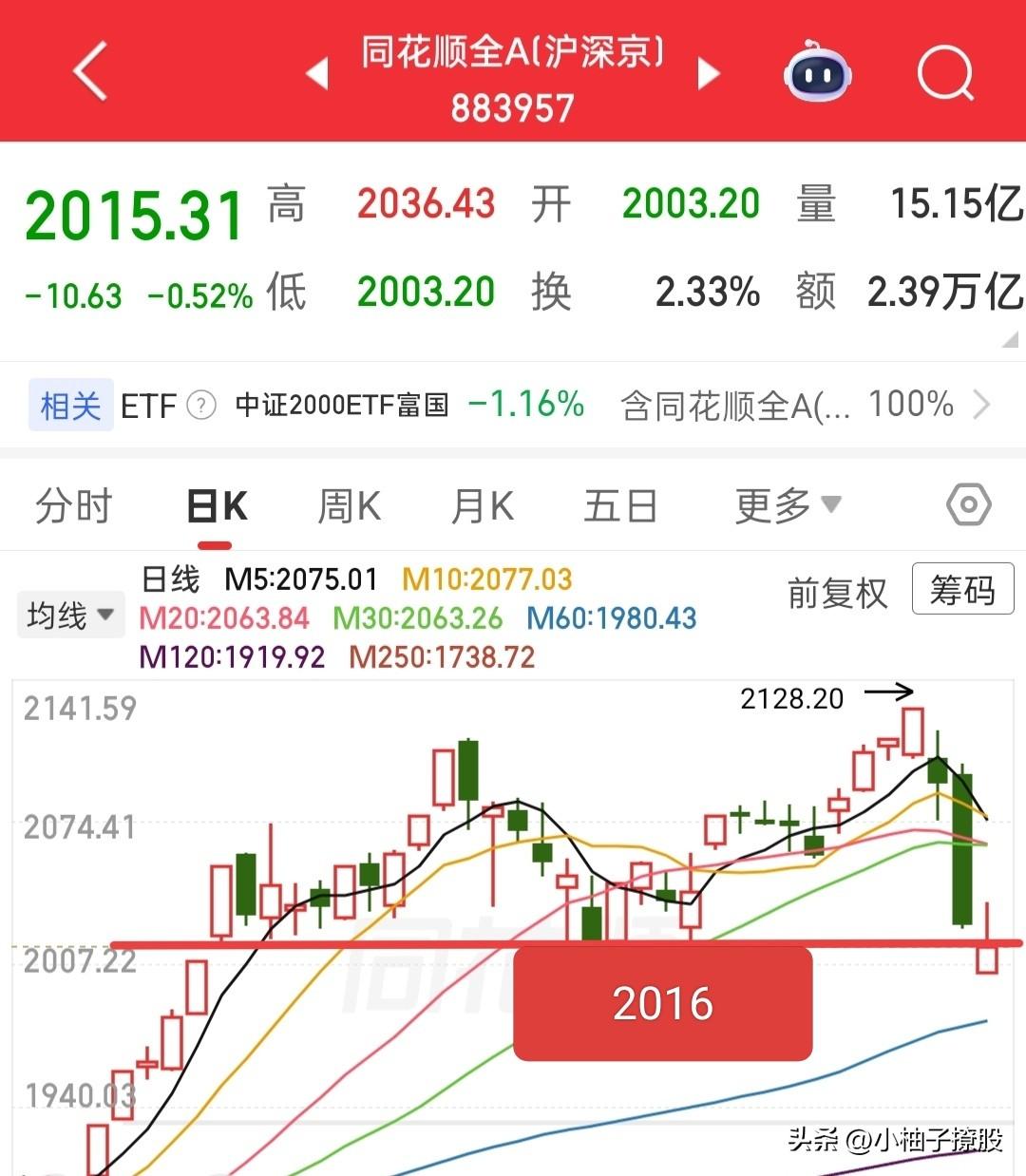Screen dimensions: 1026x1176
Task: Tap the red 2016 marker on the chart
Action: click(x=662, y=1001)
